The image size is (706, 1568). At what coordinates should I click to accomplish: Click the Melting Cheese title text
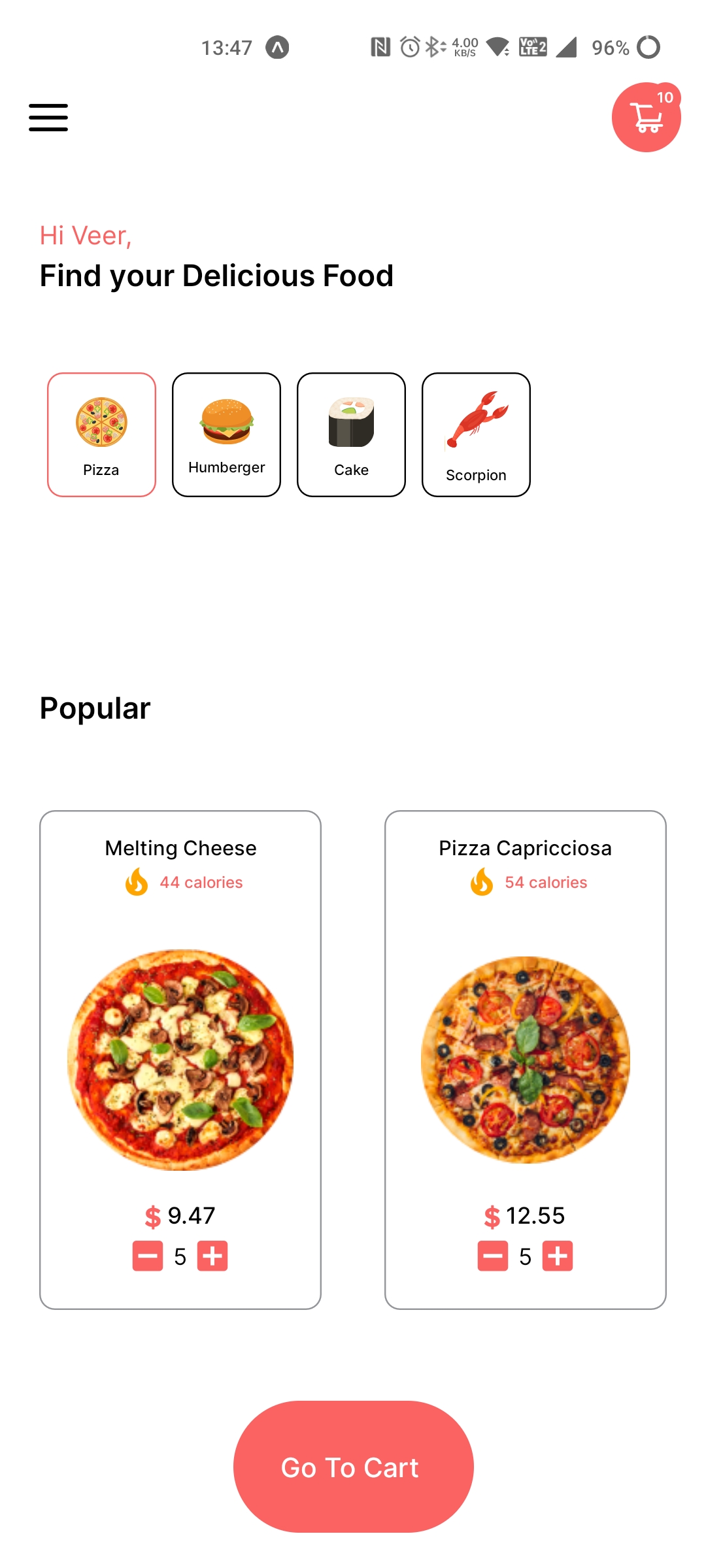[180, 848]
